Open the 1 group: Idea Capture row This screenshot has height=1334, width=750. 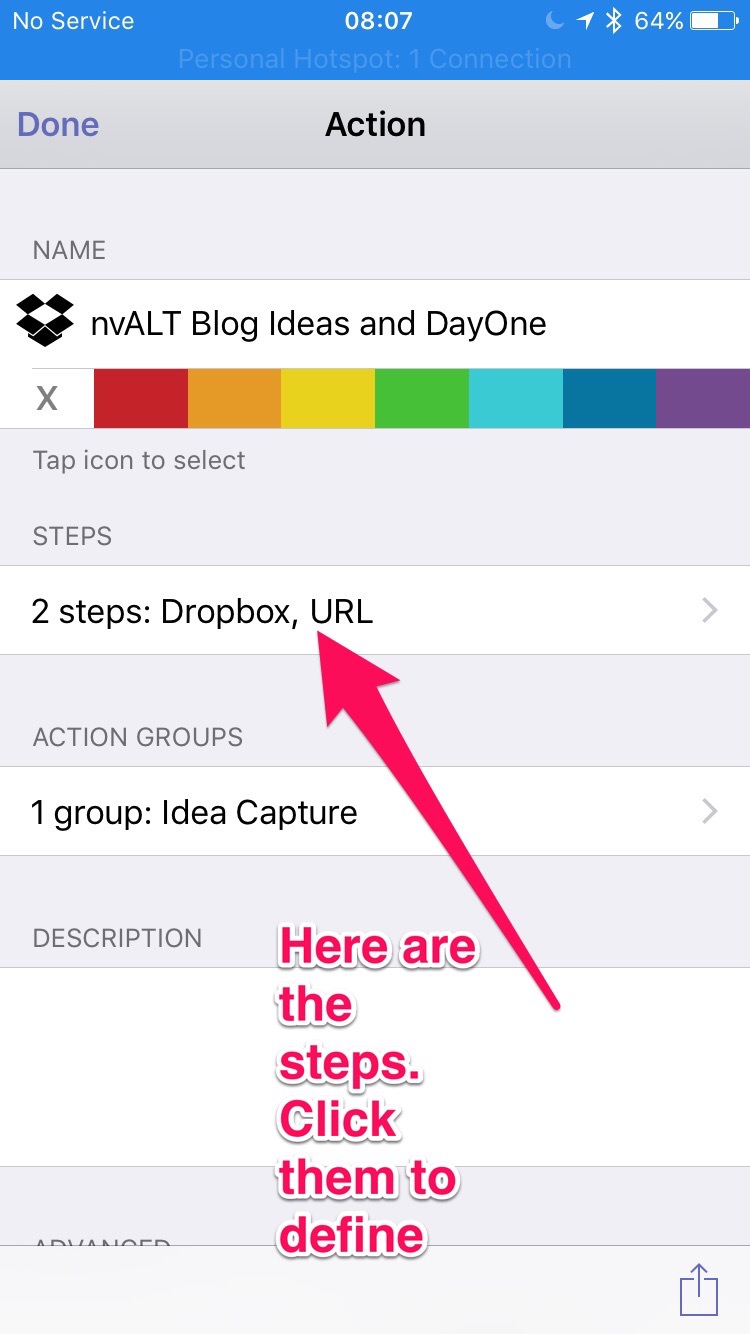click(375, 811)
